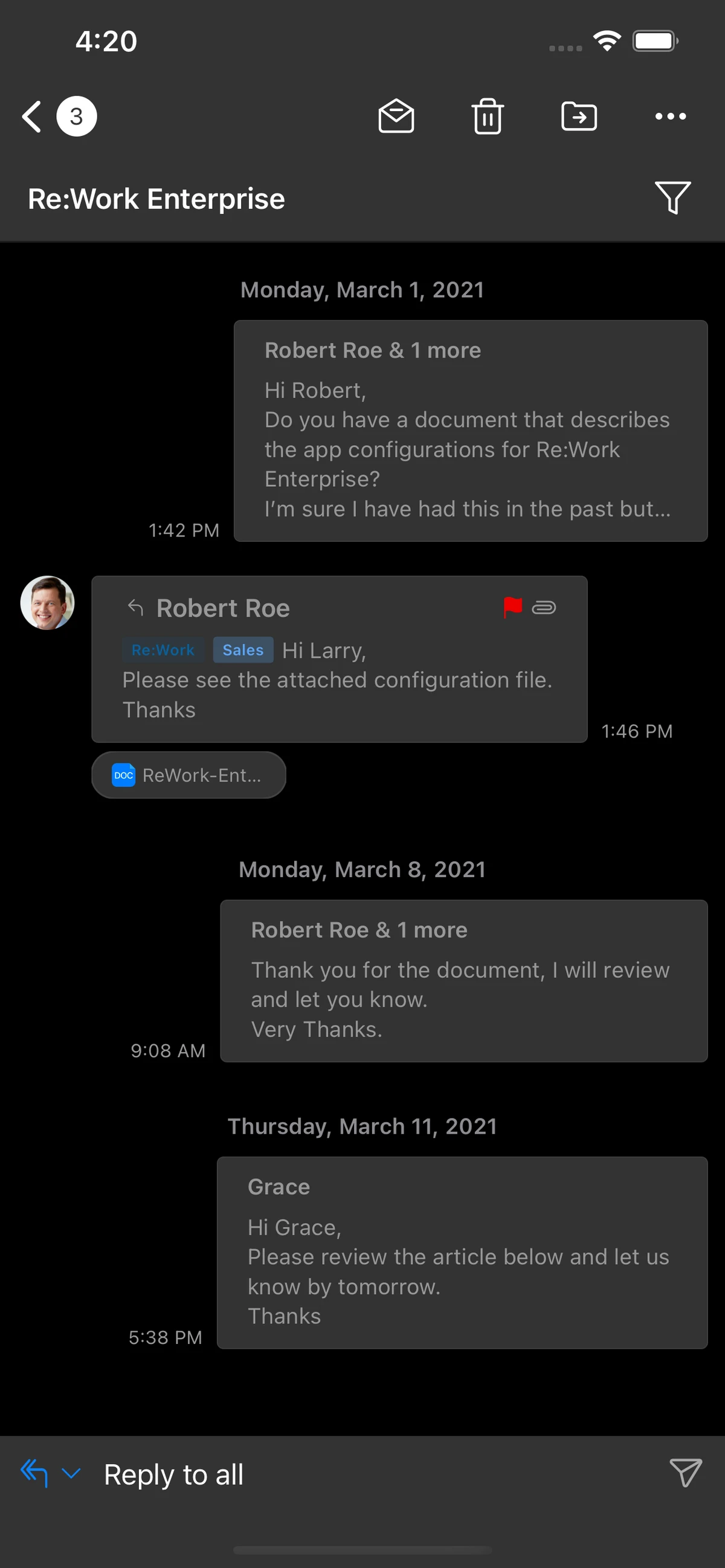The image size is (725, 1568).
Task: Delete this conversation with the trash icon
Action: coord(488,116)
